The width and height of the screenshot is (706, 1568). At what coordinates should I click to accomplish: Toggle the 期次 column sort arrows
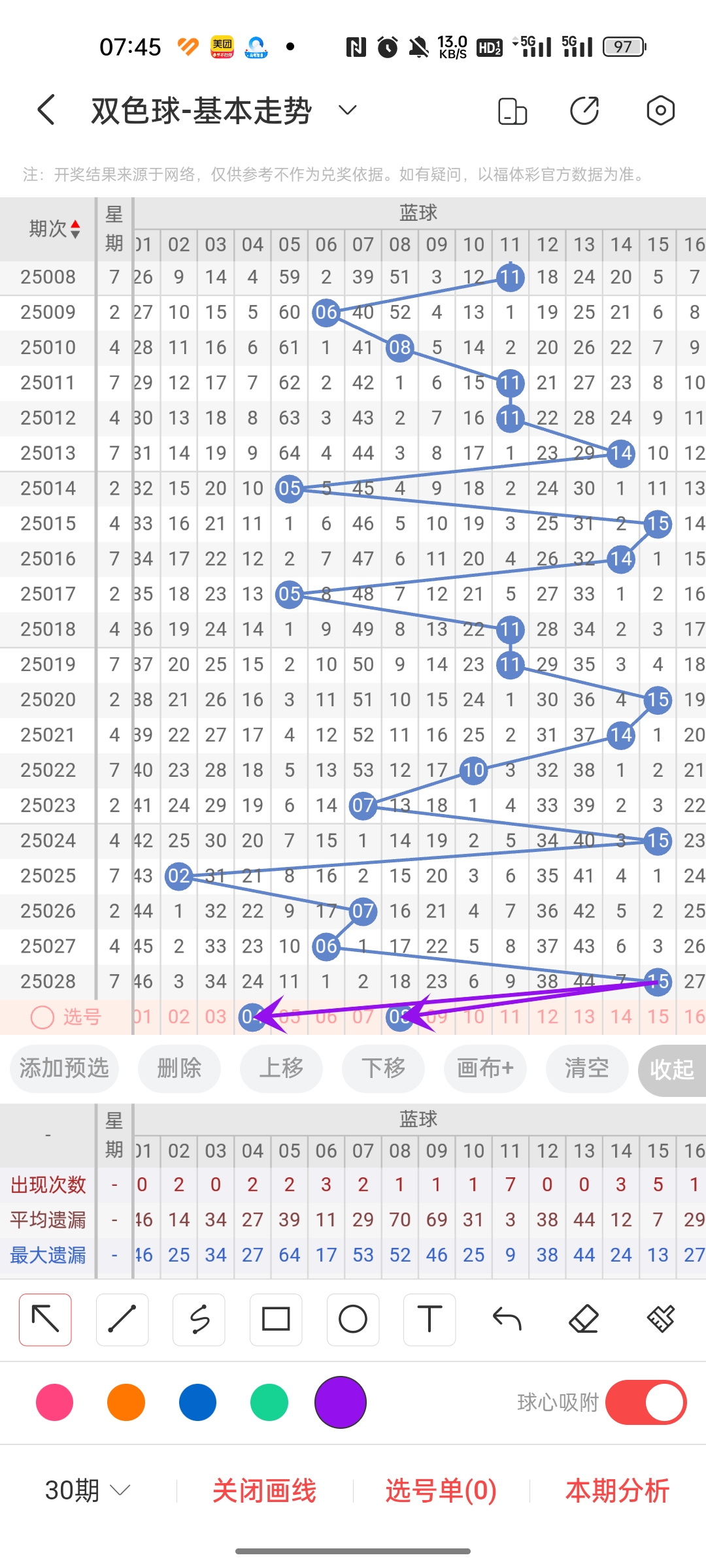pyautogui.click(x=76, y=228)
